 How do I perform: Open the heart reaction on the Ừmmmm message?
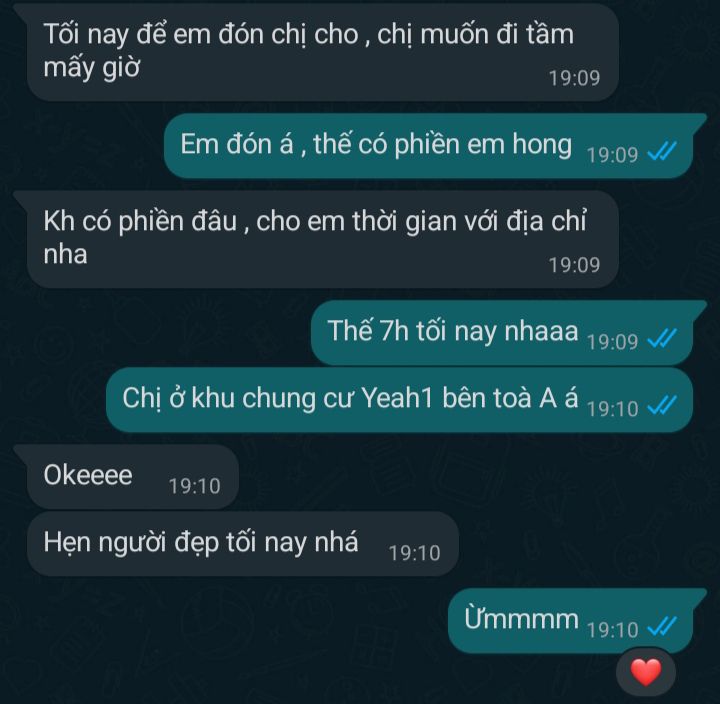click(646, 672)
